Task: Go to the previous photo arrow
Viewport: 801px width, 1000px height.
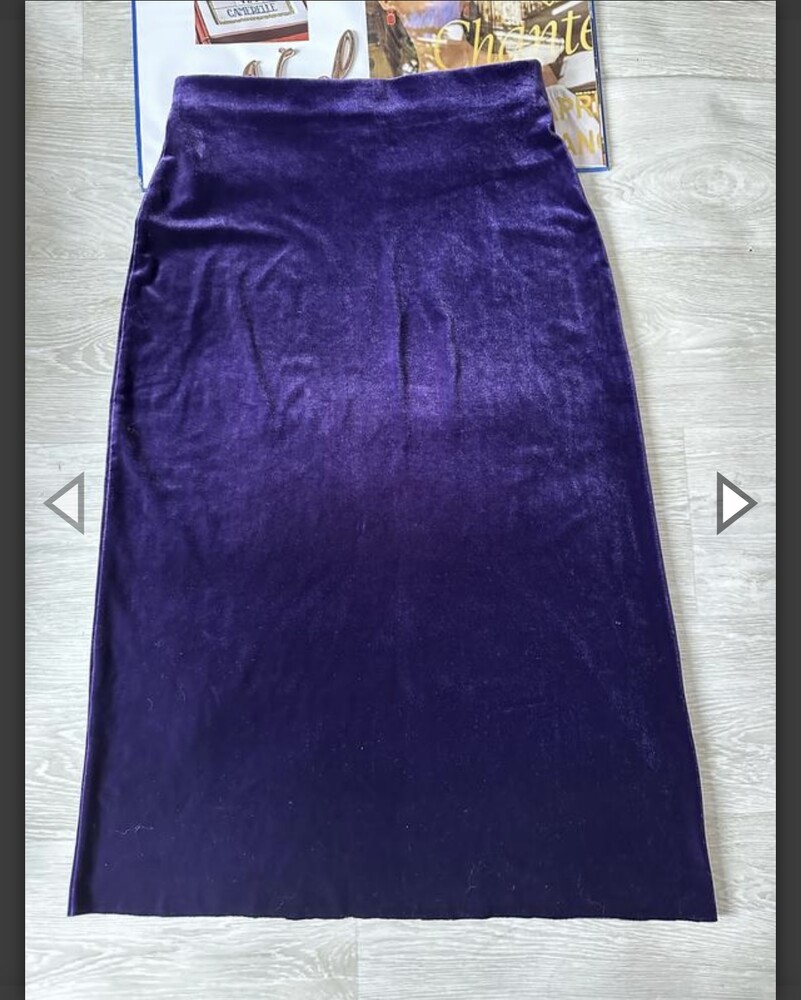Action: click(x=66, y=503)
